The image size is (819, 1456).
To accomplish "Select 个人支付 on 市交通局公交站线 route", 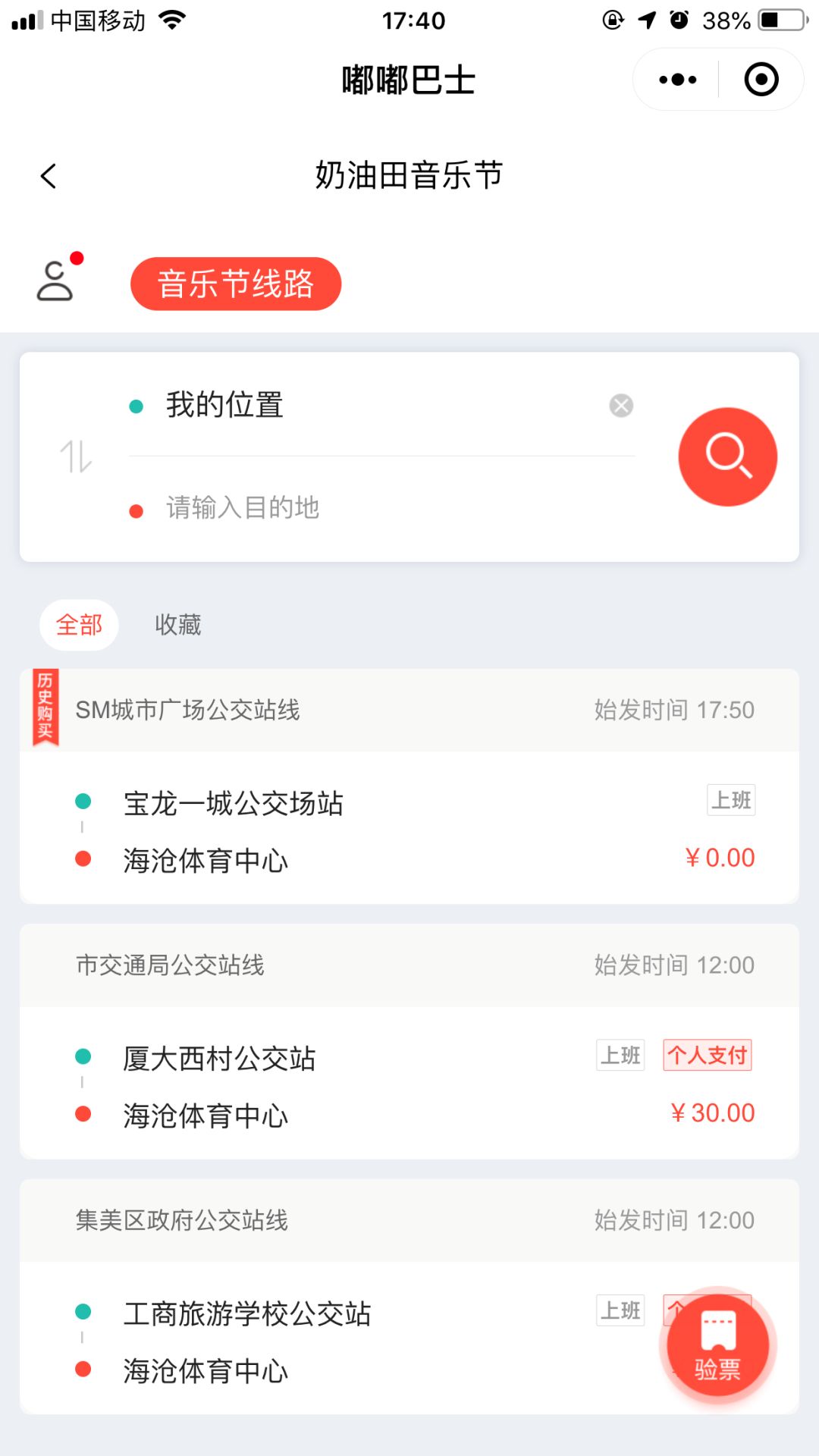I will [x=706, y=1054].
